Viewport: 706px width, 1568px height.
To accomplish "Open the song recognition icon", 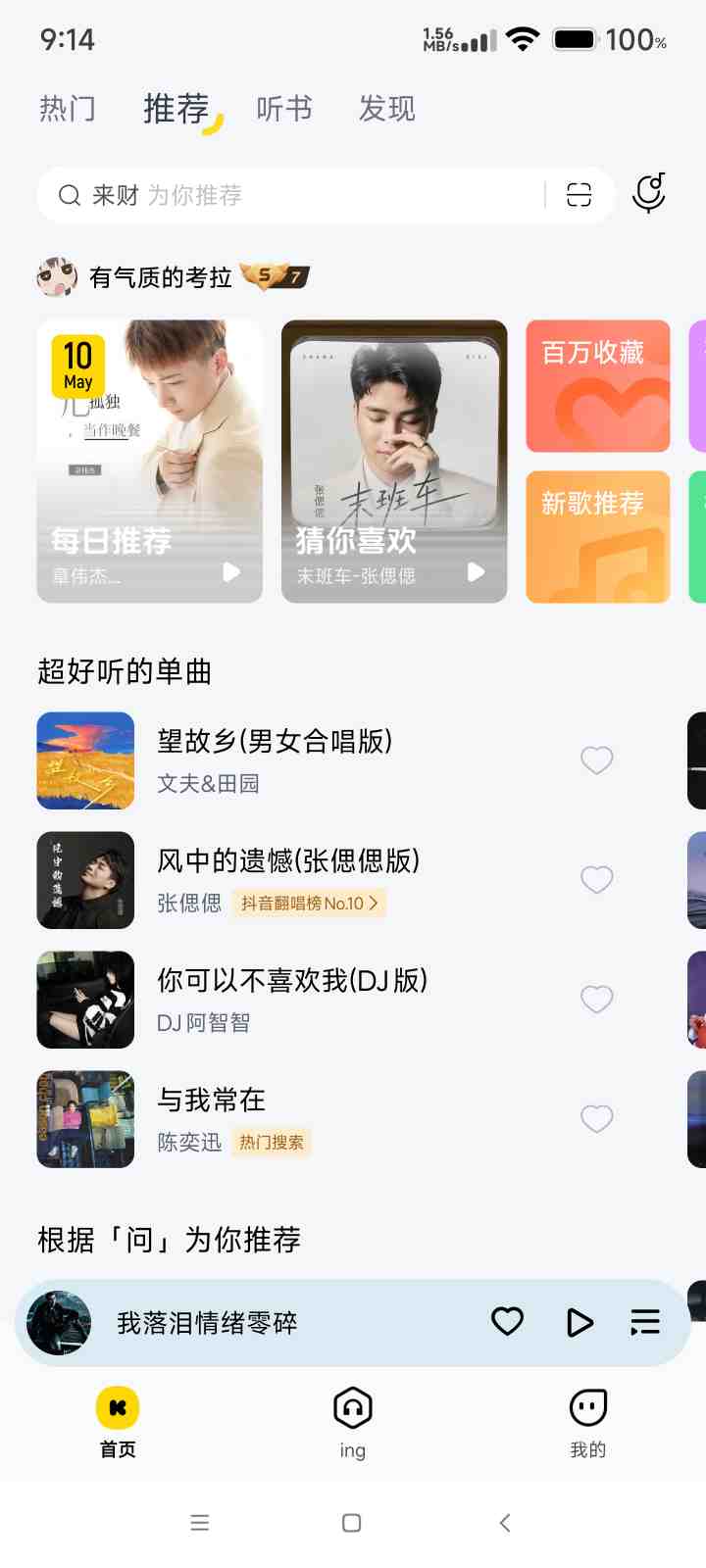I will [x=649, y=193].
